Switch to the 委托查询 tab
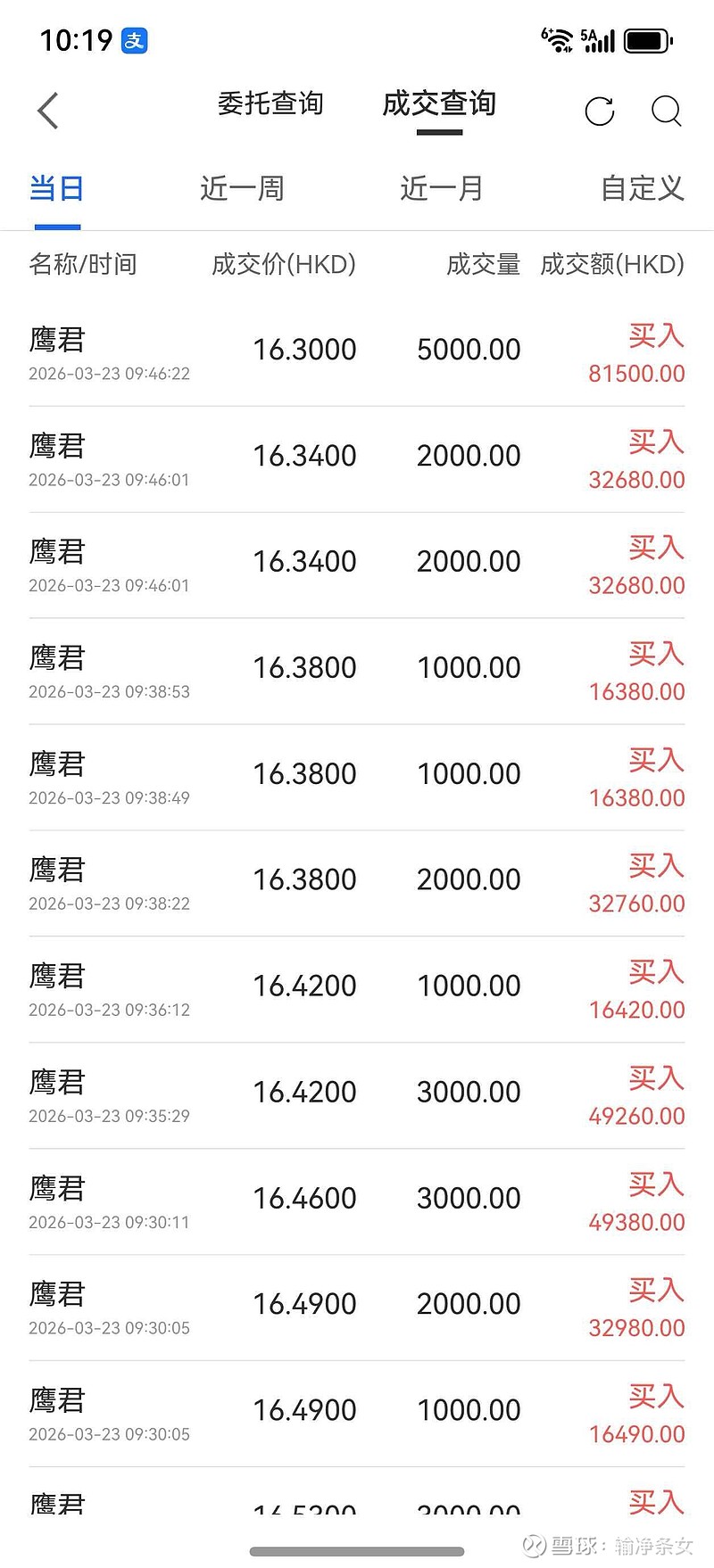 coord(270,104)
